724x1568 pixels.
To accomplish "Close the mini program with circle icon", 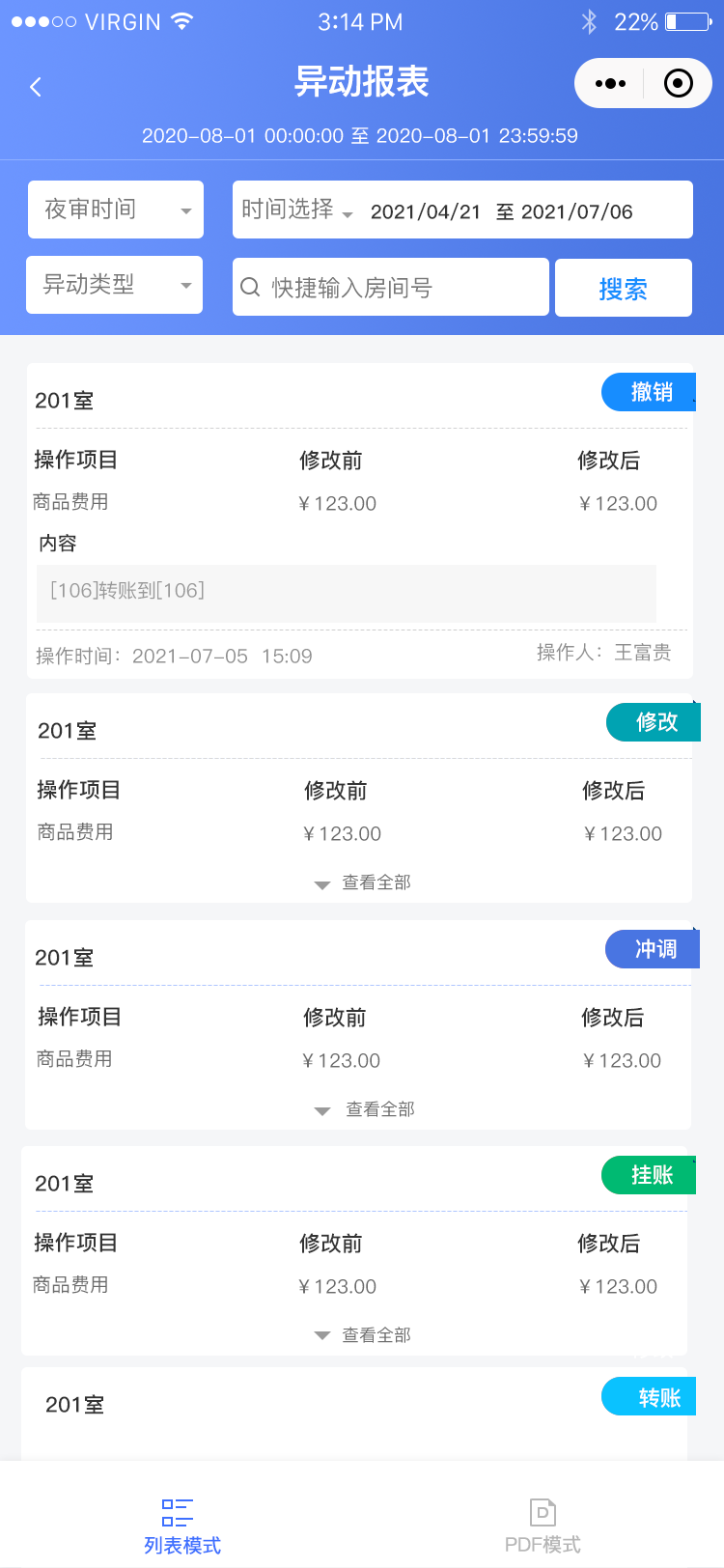I will [679, 84].
